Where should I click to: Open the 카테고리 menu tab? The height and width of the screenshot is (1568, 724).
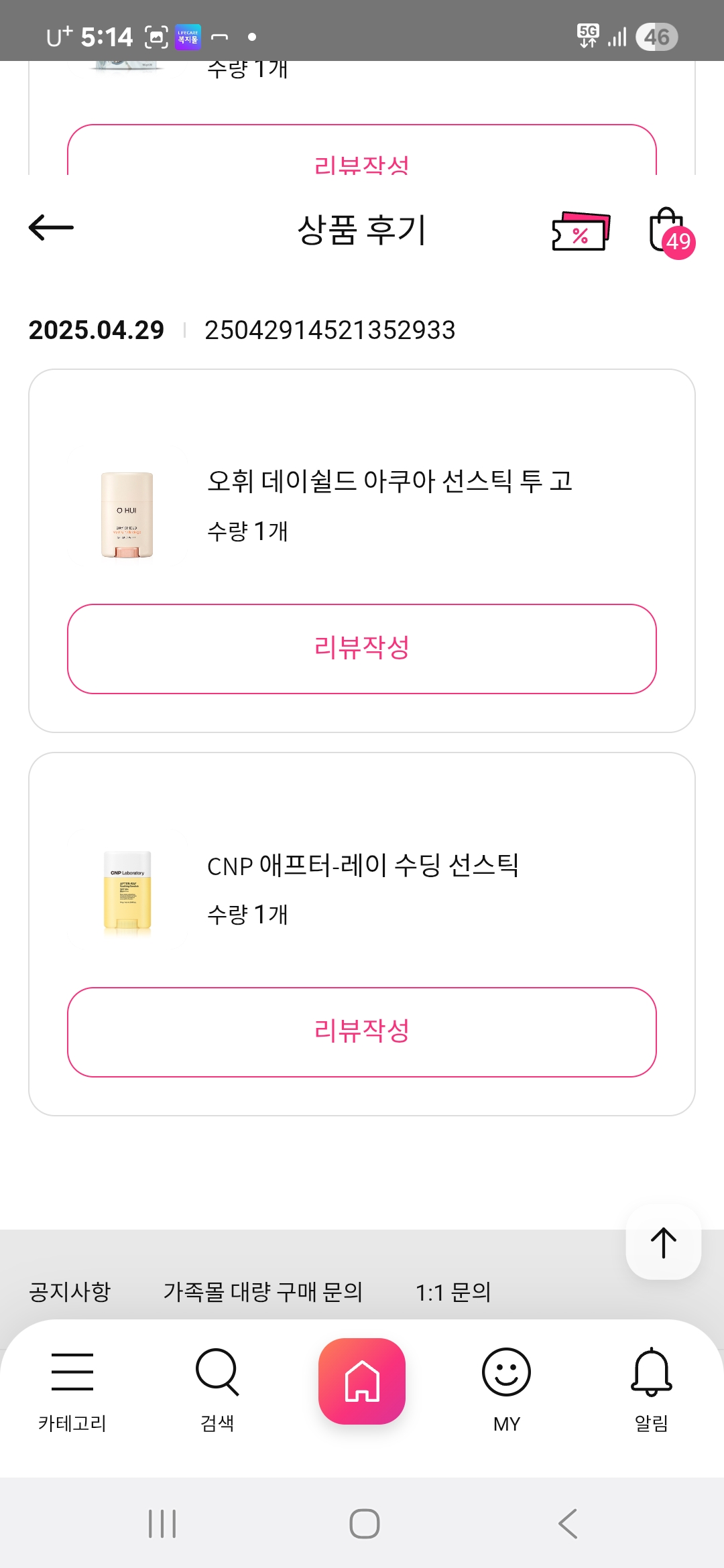point(72,1390)
